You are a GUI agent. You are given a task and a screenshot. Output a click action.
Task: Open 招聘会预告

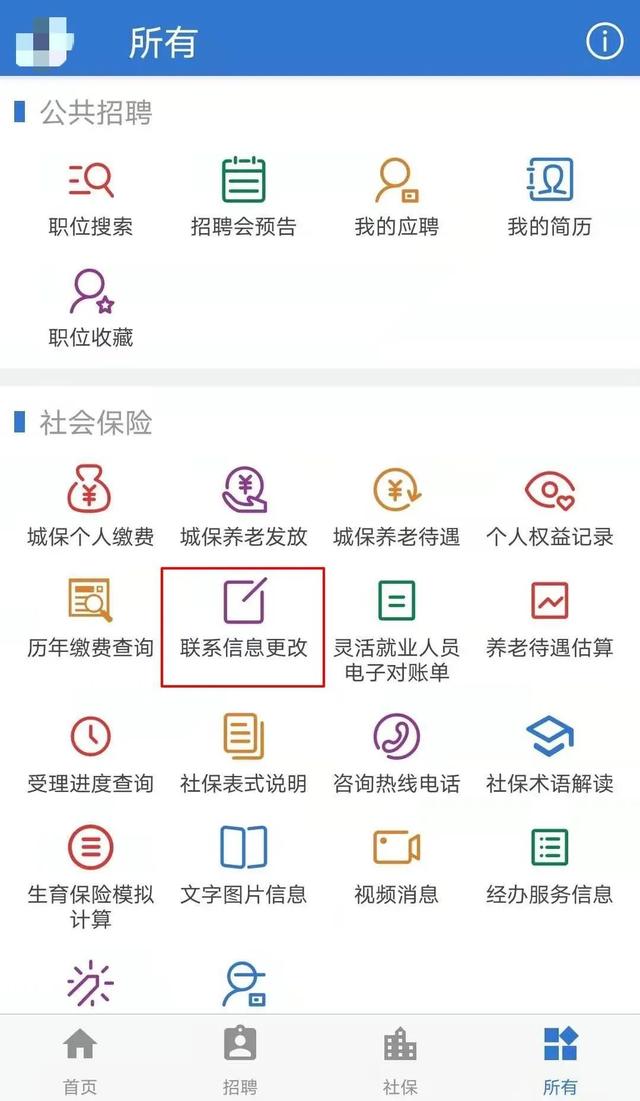[x=244, y=197]
